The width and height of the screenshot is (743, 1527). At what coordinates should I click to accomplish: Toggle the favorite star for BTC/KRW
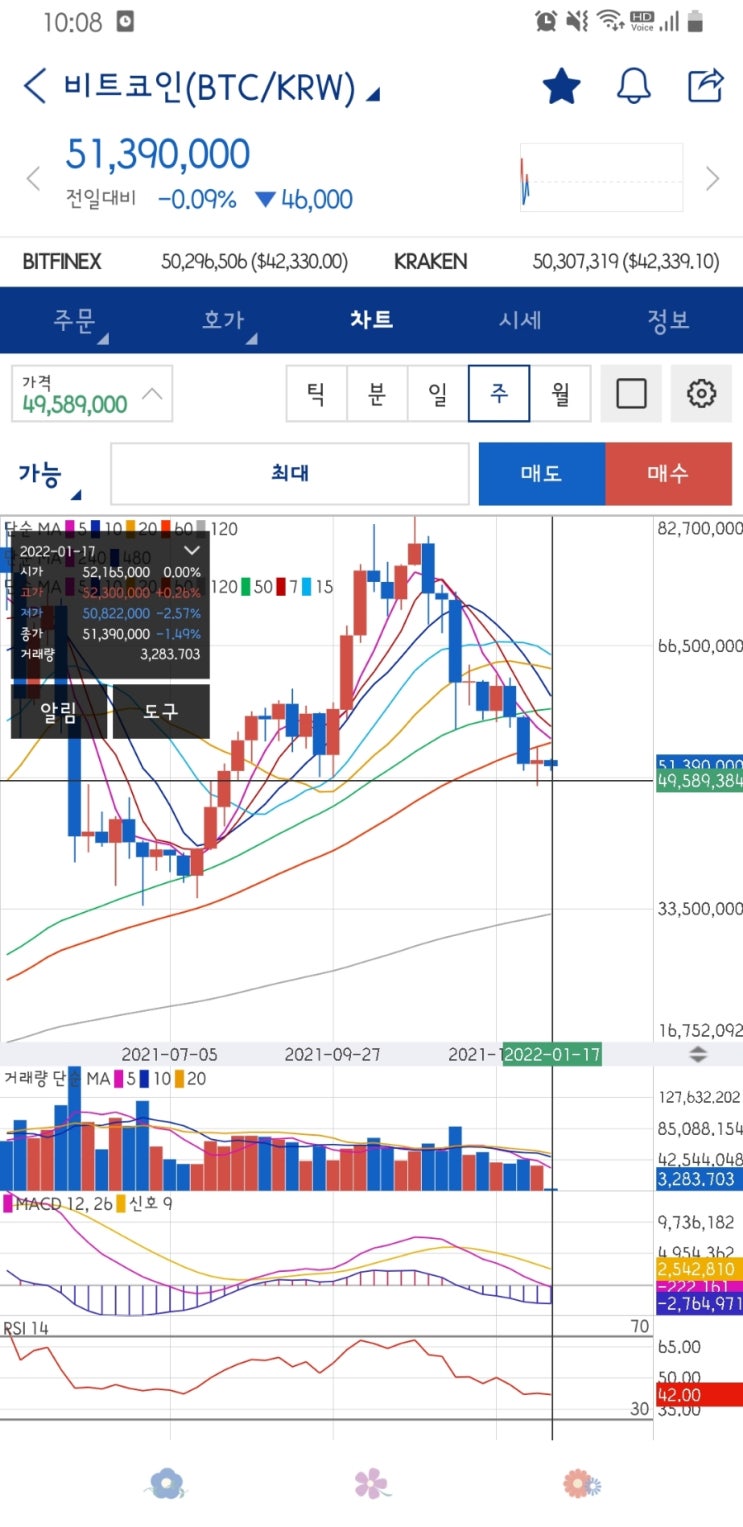[562, 86]
